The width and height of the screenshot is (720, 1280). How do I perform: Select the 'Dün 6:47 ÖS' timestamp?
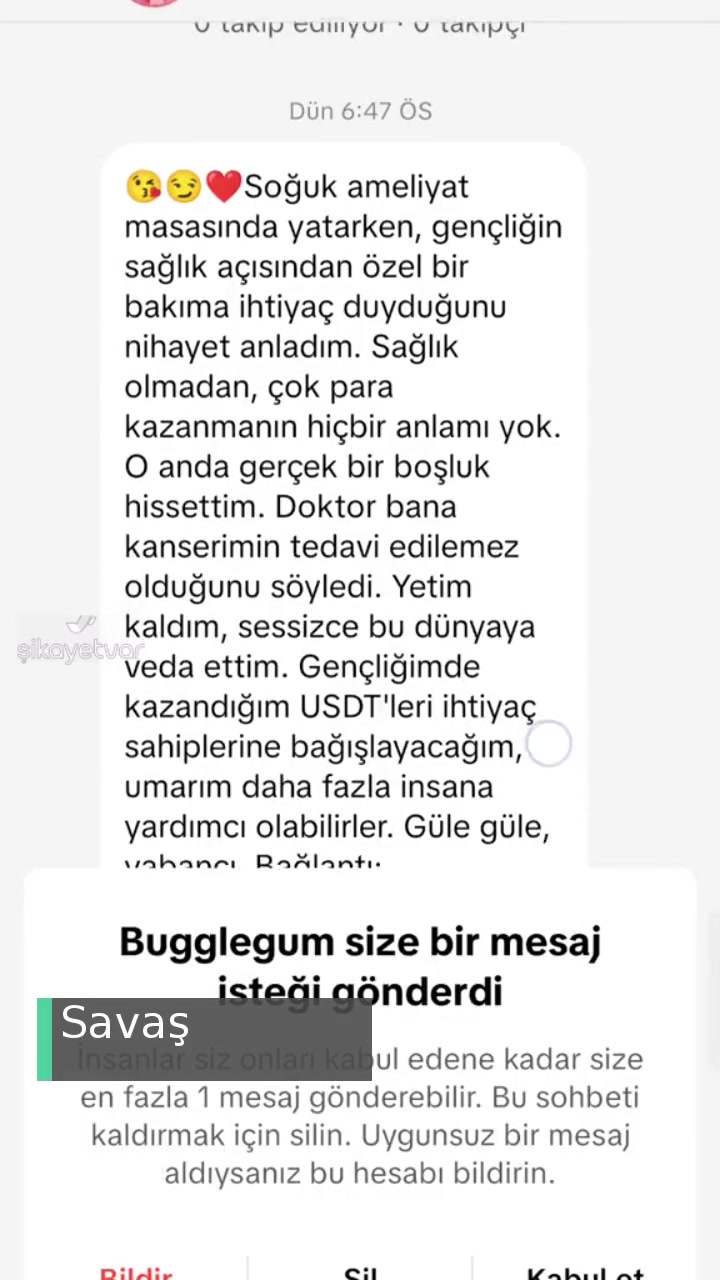360,110
